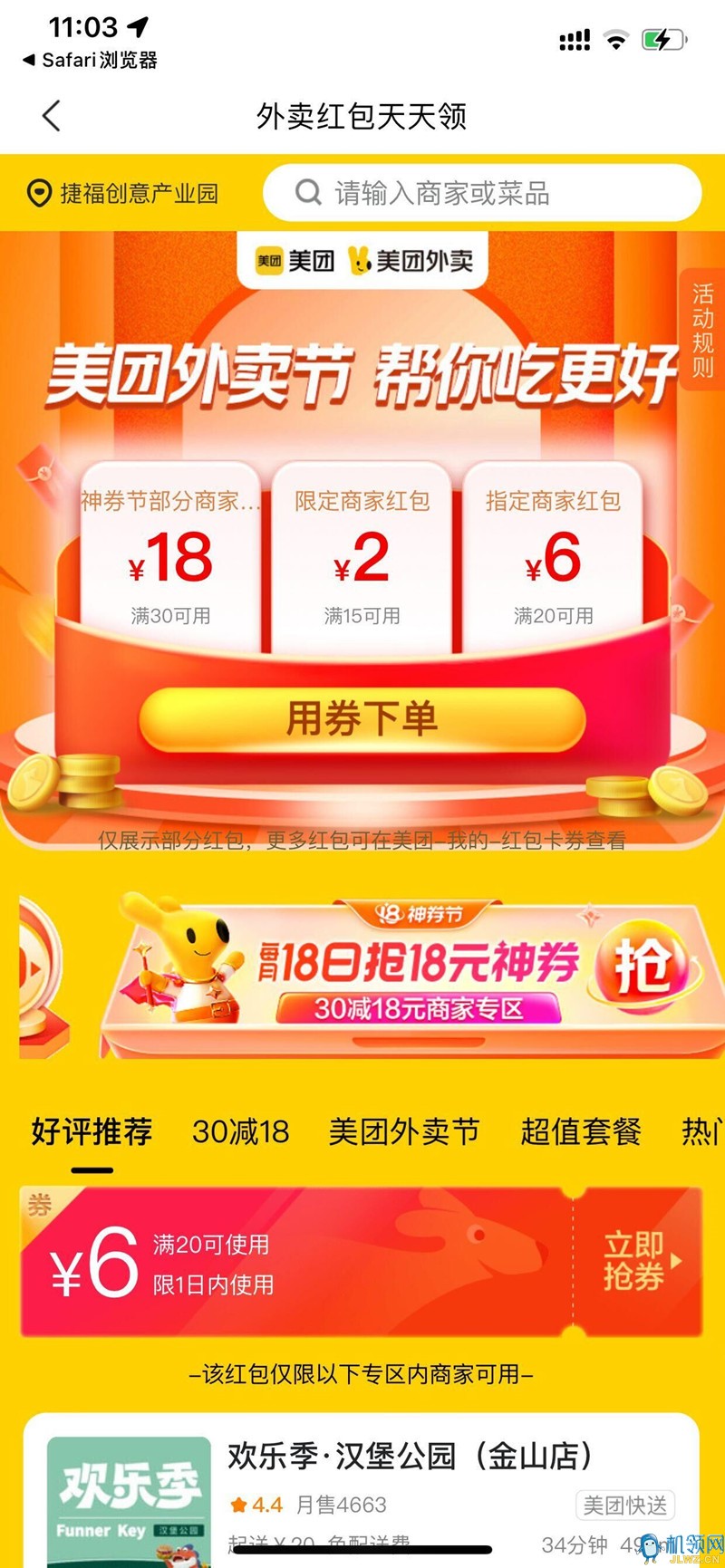The width and height of the screenshot is (725, 1568).
Task: Select the ¥2 限定商家红包 coupon card
Action: (x=362, y=556)
